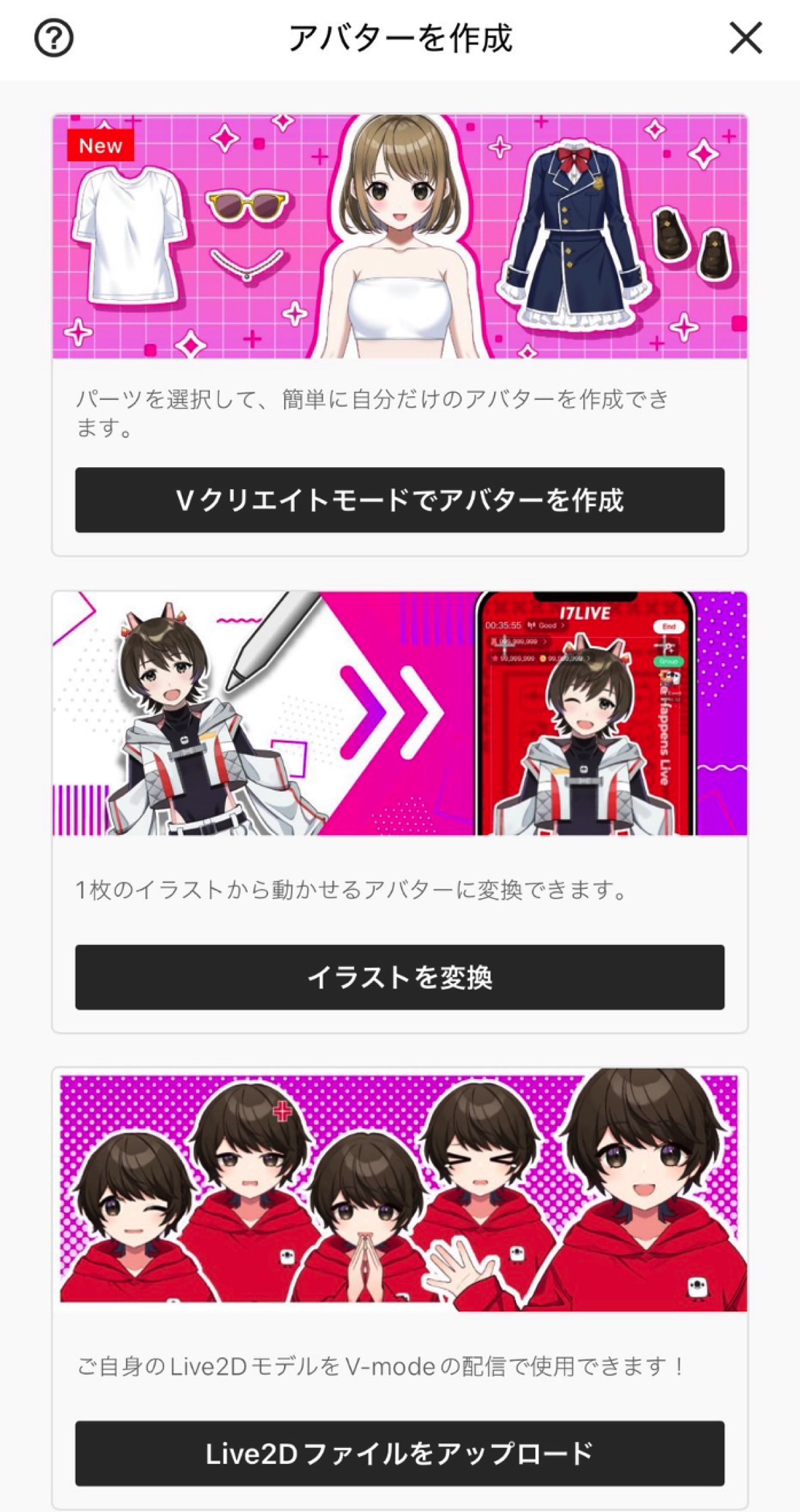Screen dimensions: 800x1512
Task: Open the help question mark icon
Action: point(53,39)
